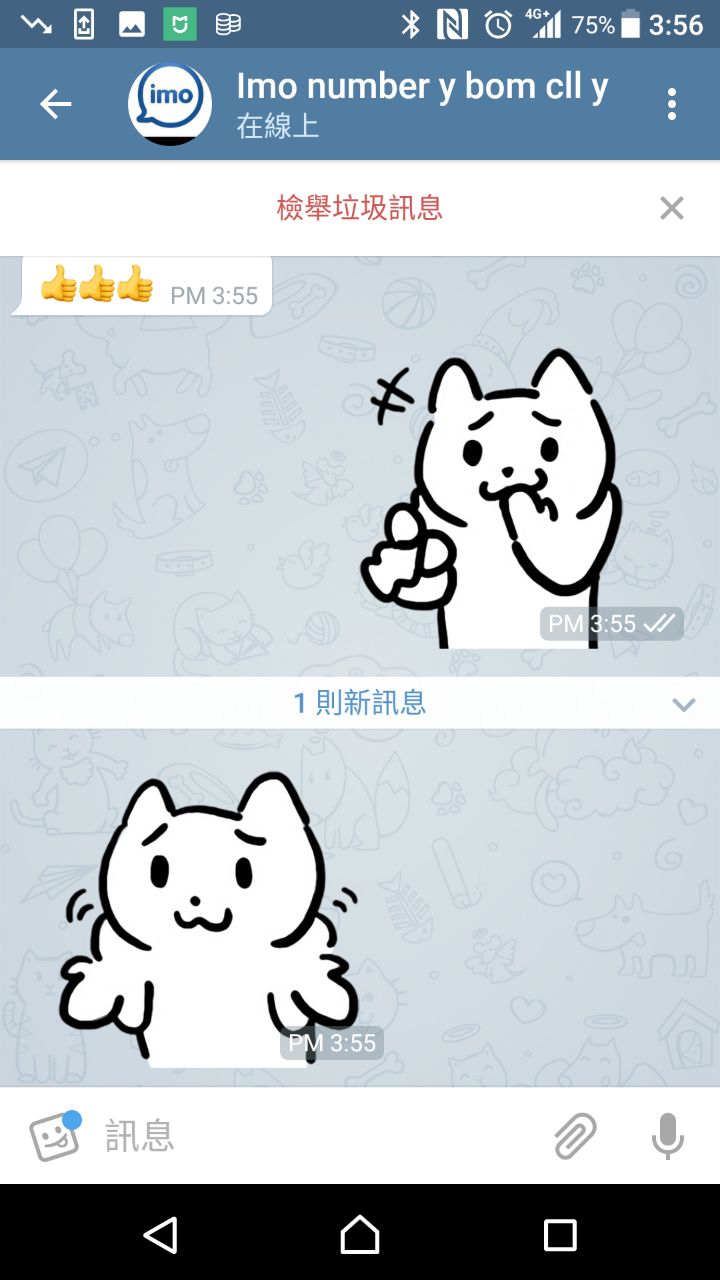Report spam via 檢舉垃圾訊息
Screen dimensions: 720x1280
359,208
